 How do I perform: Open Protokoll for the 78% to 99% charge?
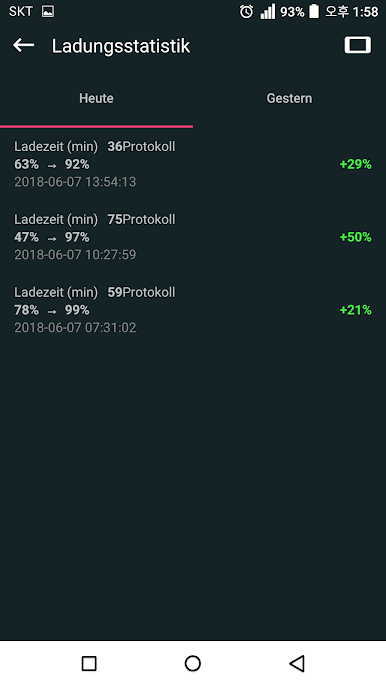tap(149, 292)
